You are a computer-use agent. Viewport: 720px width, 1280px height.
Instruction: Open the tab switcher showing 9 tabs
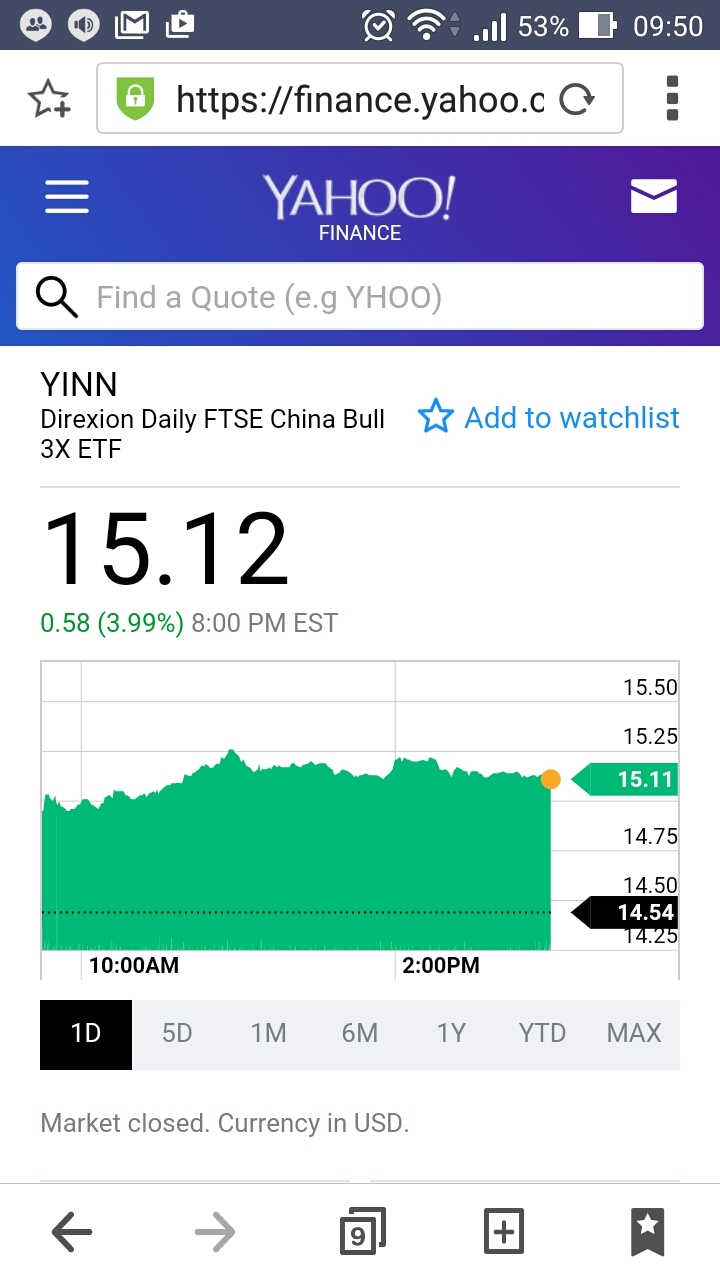coord(361,1231)
